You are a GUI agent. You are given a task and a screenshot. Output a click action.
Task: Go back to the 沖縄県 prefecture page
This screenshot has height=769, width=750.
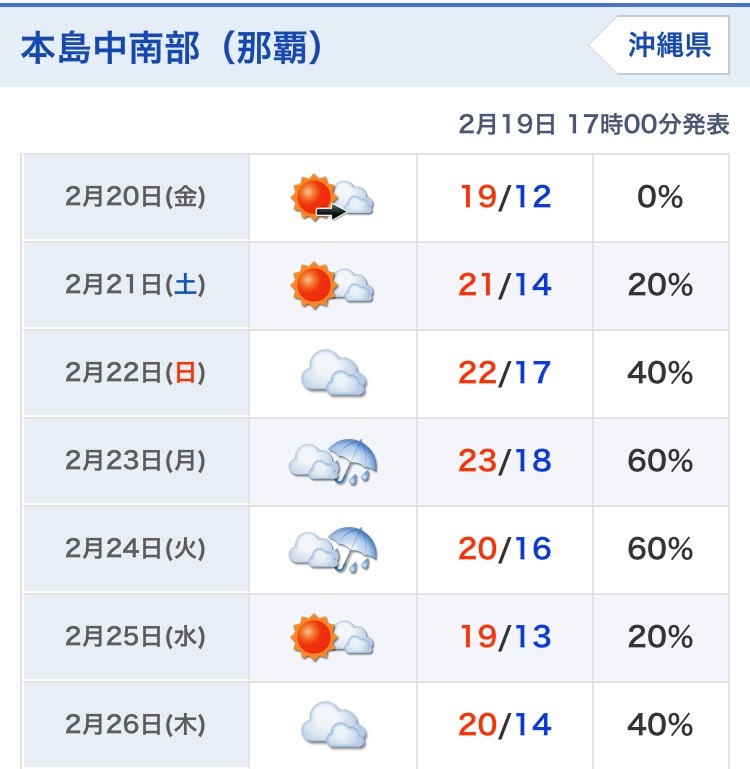660,45
